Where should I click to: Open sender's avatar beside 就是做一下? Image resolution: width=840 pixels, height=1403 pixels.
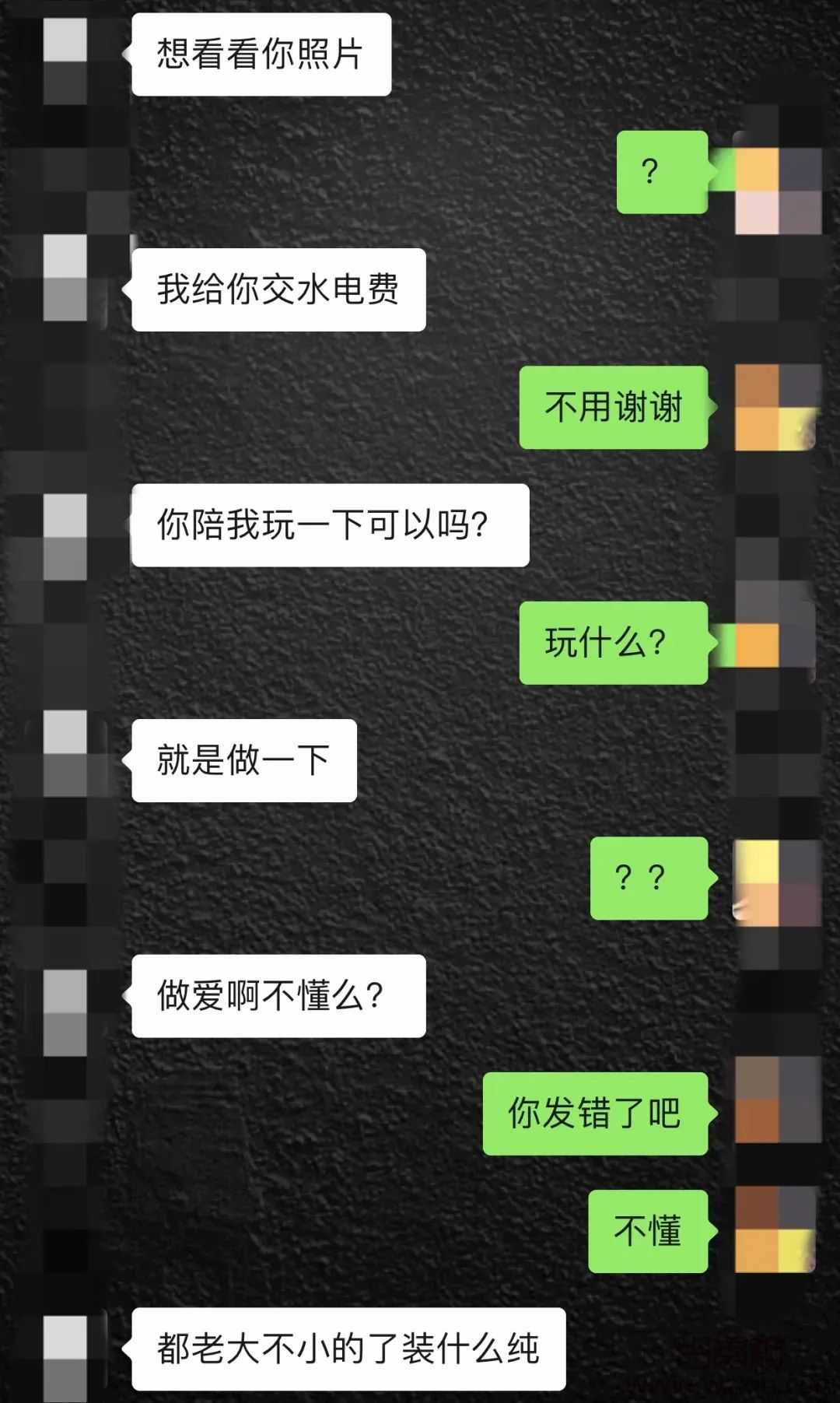point(65,753)
